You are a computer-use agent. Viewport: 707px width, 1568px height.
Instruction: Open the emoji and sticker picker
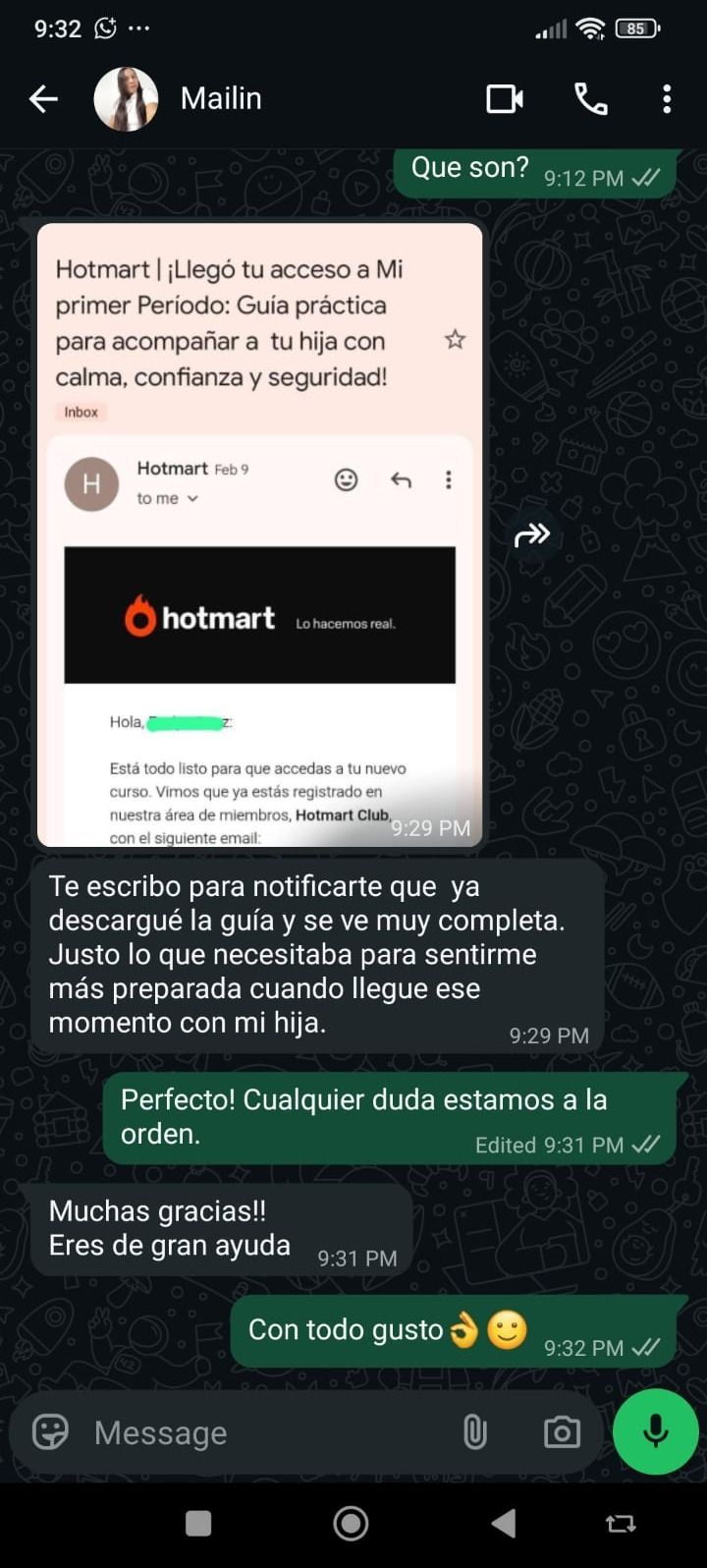pos(50,1431)
